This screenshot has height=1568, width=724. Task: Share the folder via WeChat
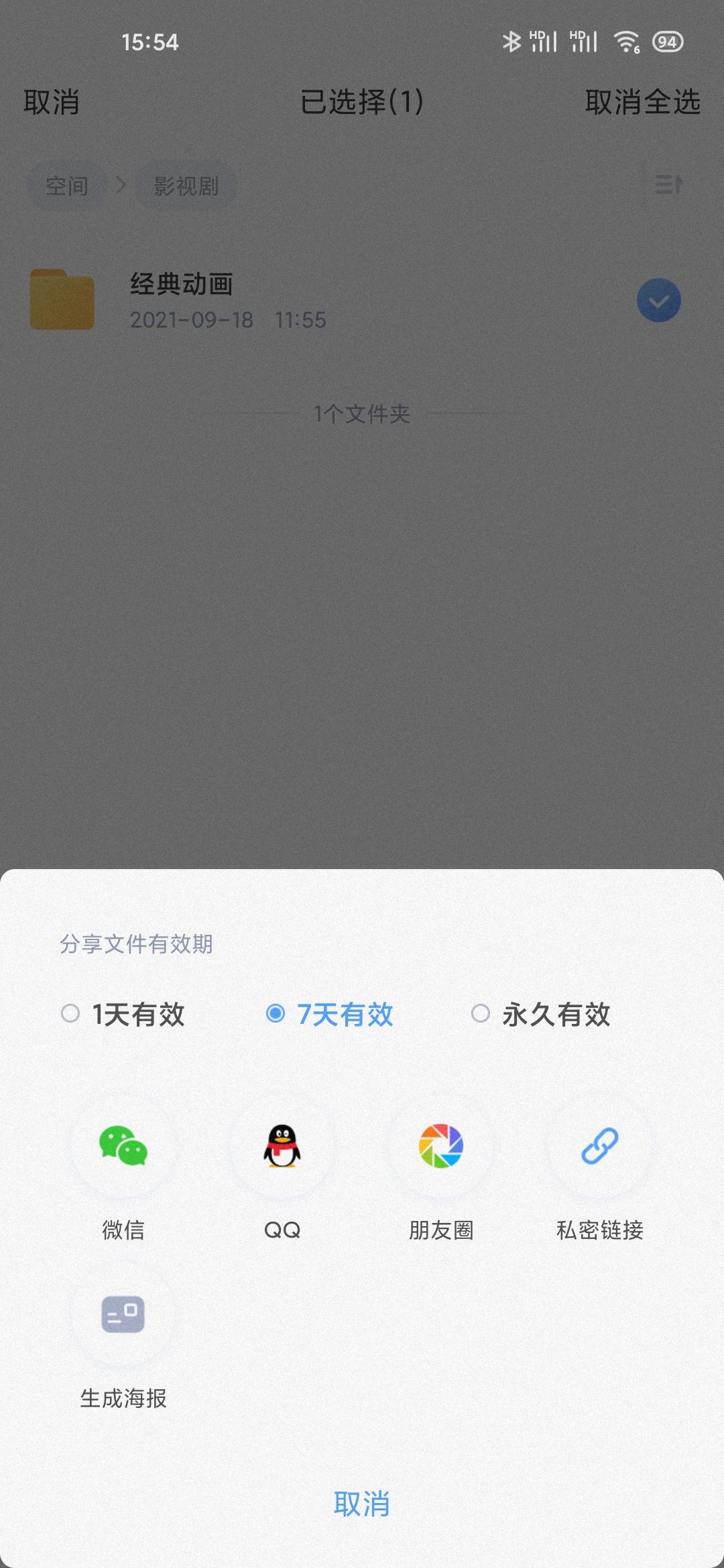click(123, 1147)
